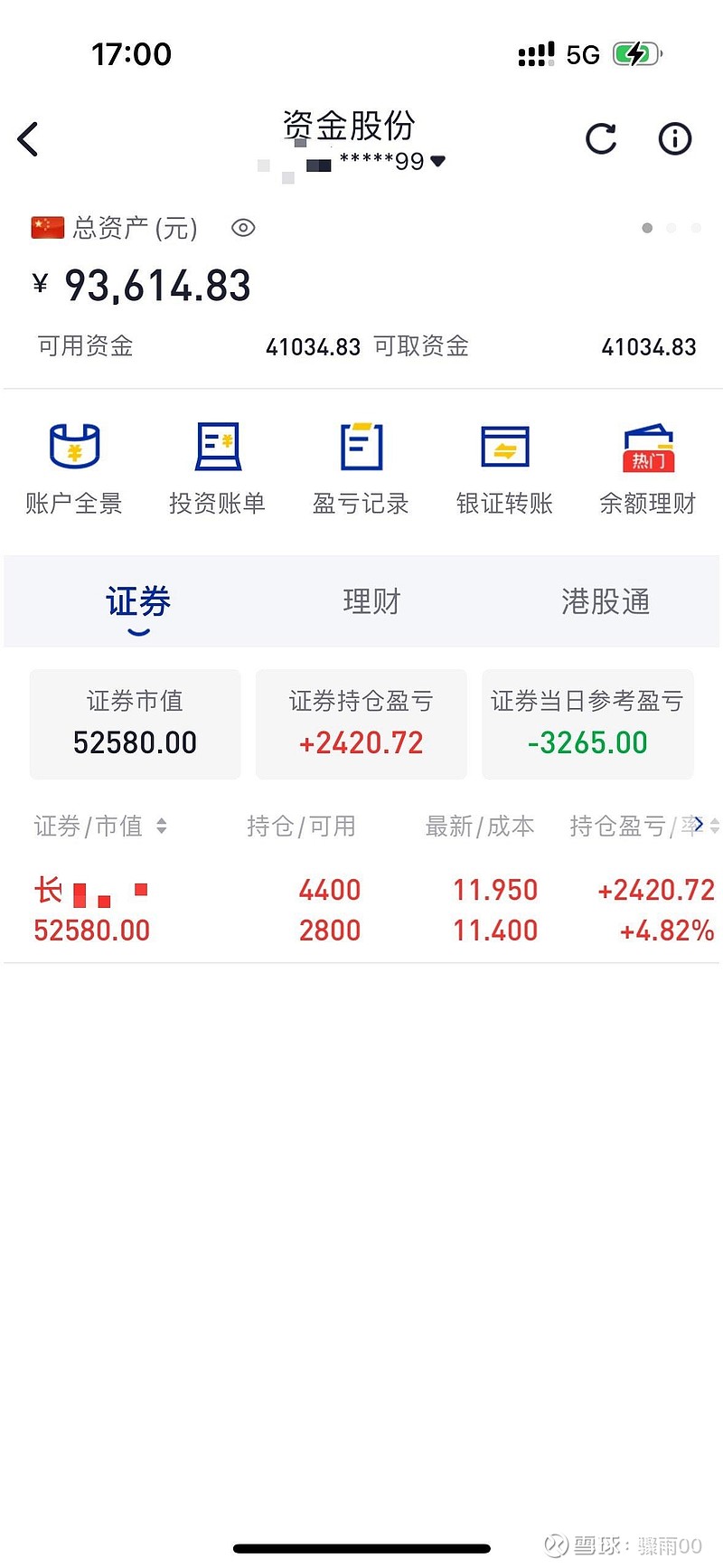The width and height of the screenshot is (723, 1568).
Task: Open 投资账单
Action: pyautogui.click(x=218, y=468)
